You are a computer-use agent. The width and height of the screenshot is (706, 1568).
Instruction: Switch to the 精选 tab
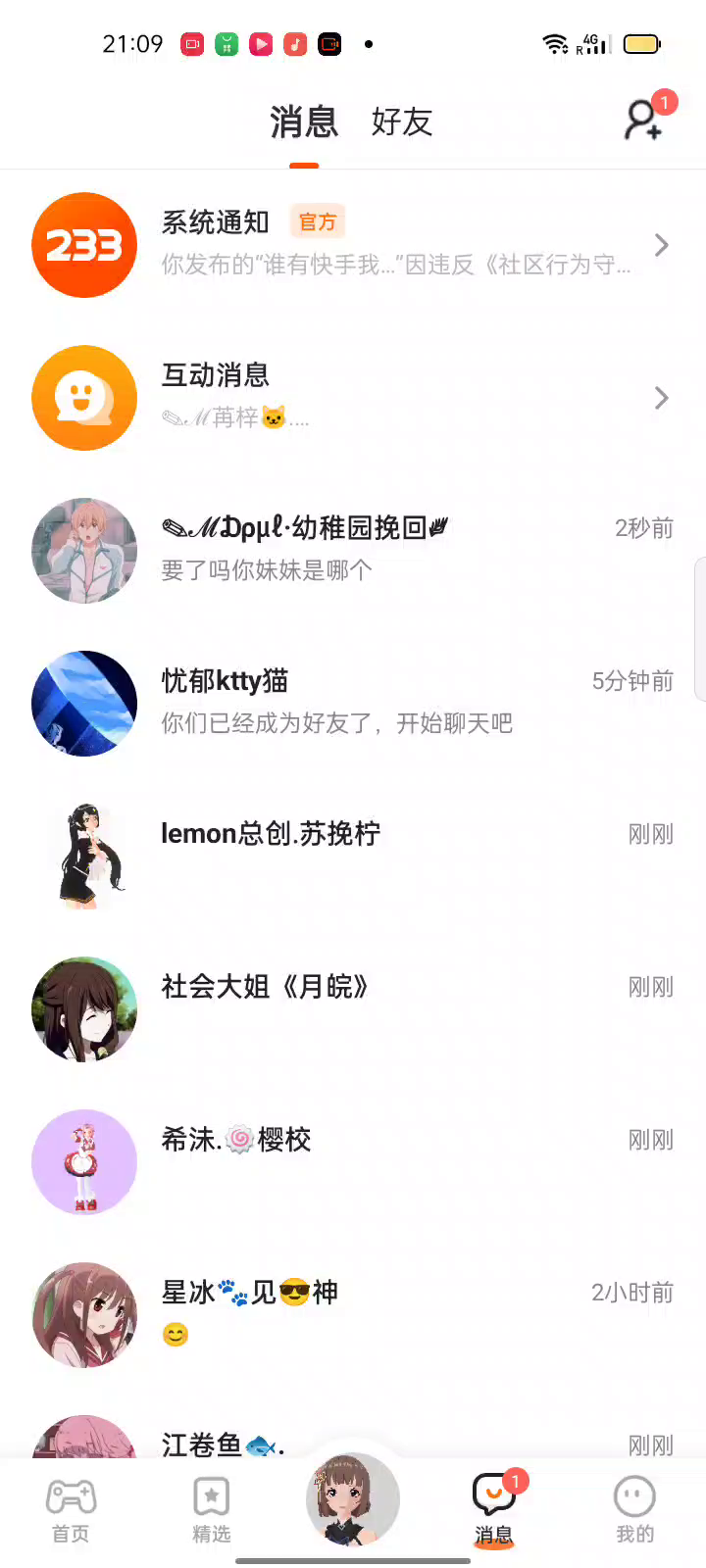click(211, 1509)
